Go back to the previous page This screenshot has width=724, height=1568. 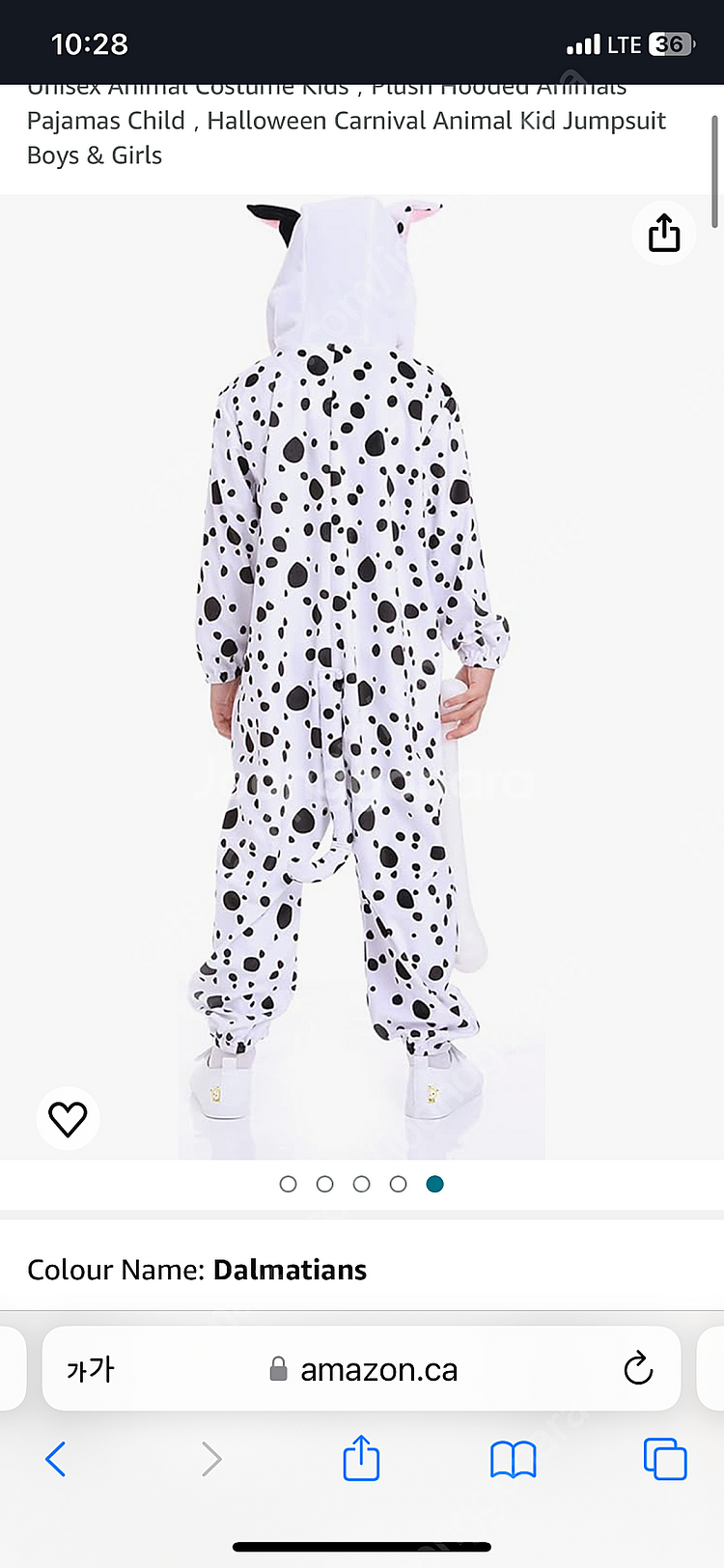pyautogui.click(x=56, y=1459)
